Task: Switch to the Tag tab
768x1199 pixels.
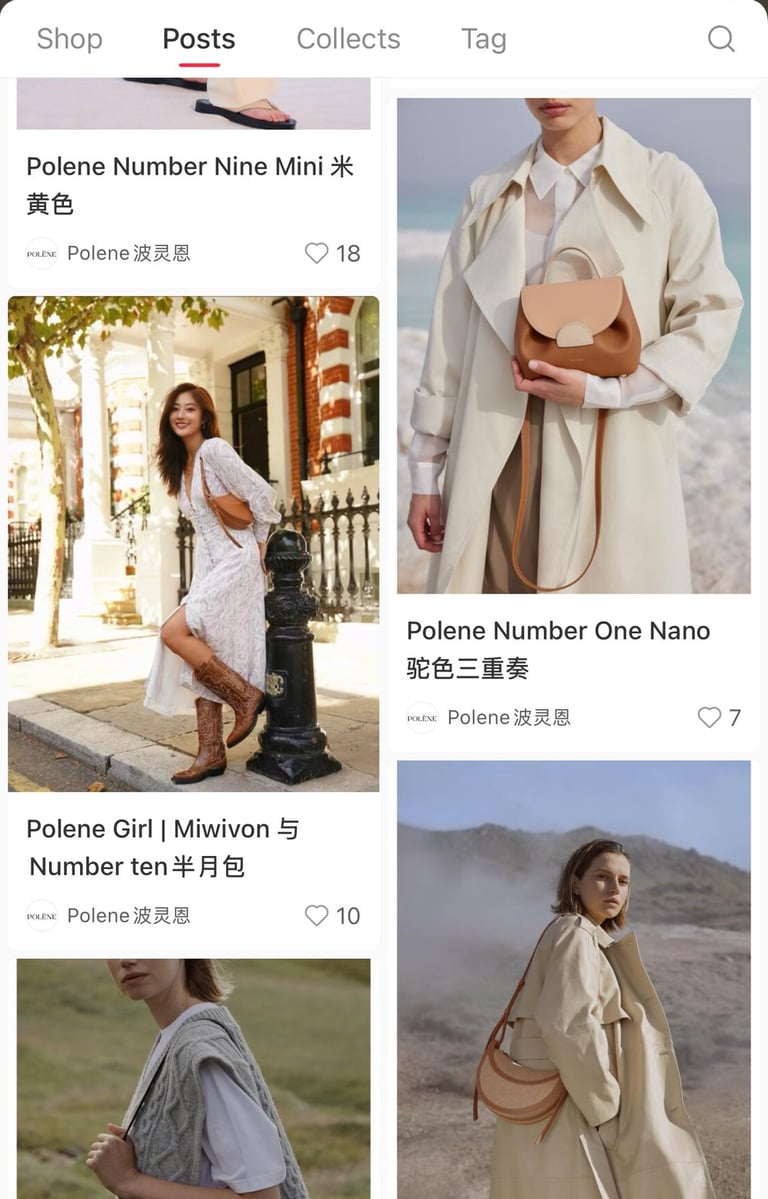Action: click(x=483, y=39)
